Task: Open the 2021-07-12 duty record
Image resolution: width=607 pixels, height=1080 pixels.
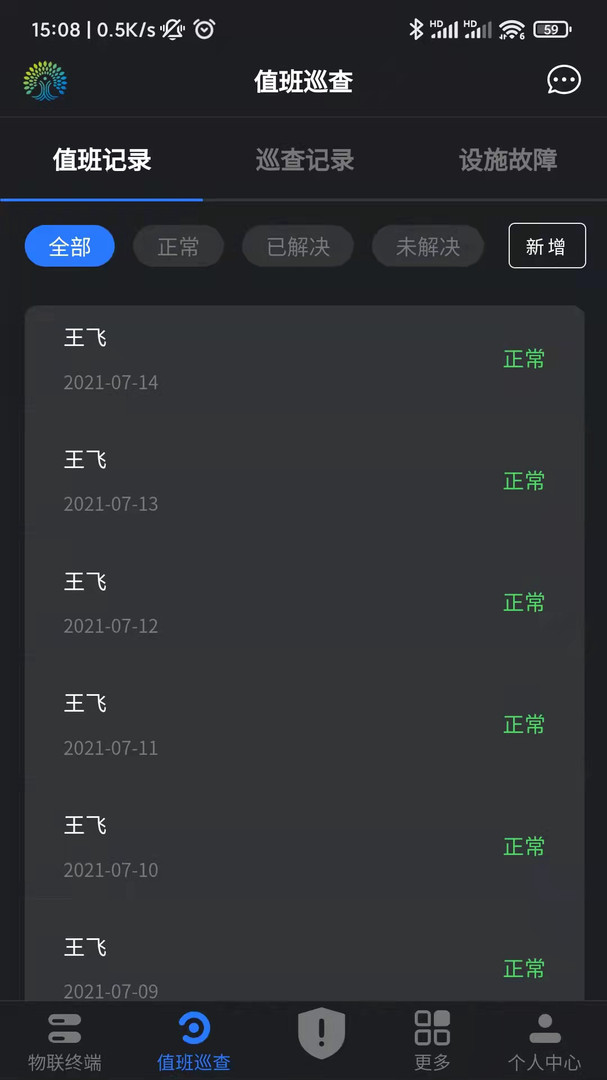Action: (x=304, y=603)
